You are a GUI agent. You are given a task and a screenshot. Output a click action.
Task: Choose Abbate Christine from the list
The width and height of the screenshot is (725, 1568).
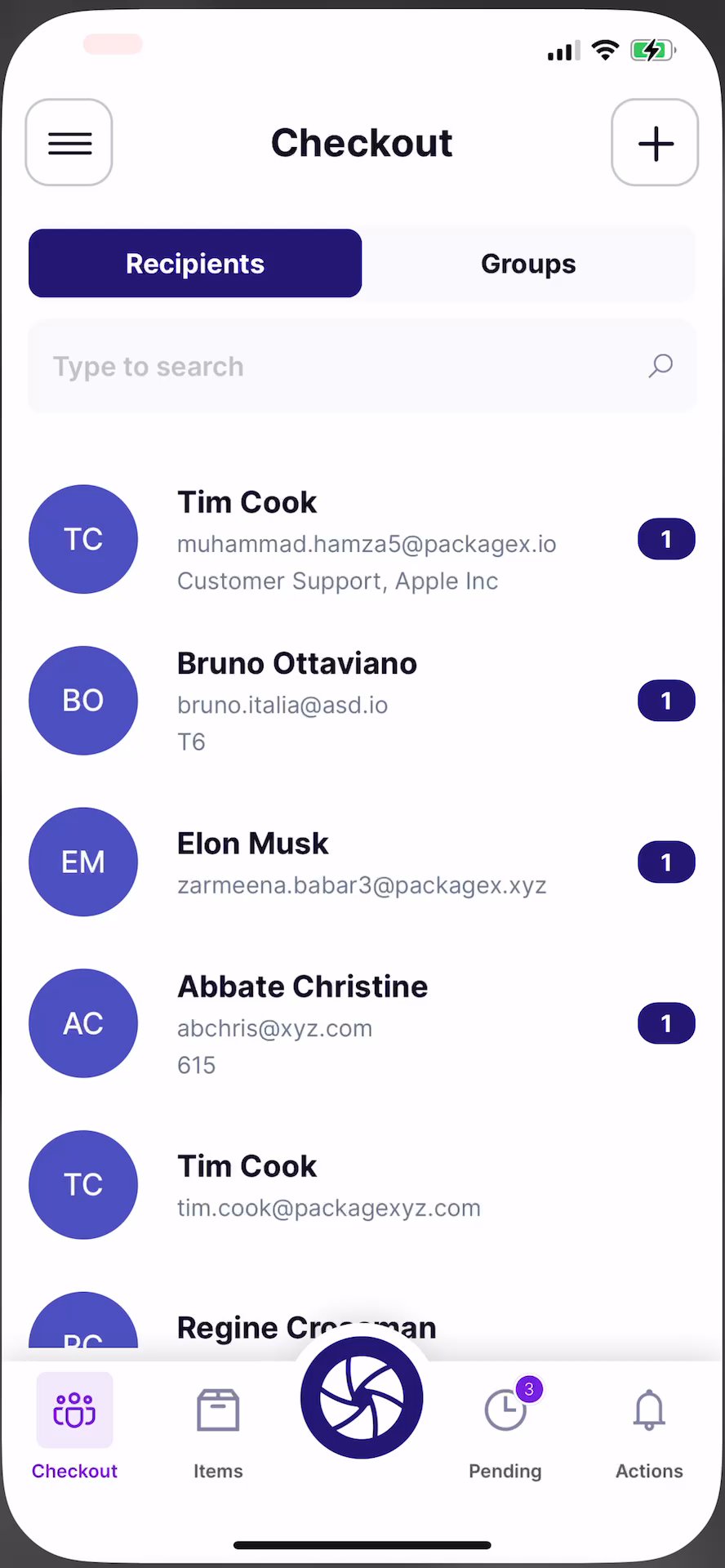tap(359, 1024)
